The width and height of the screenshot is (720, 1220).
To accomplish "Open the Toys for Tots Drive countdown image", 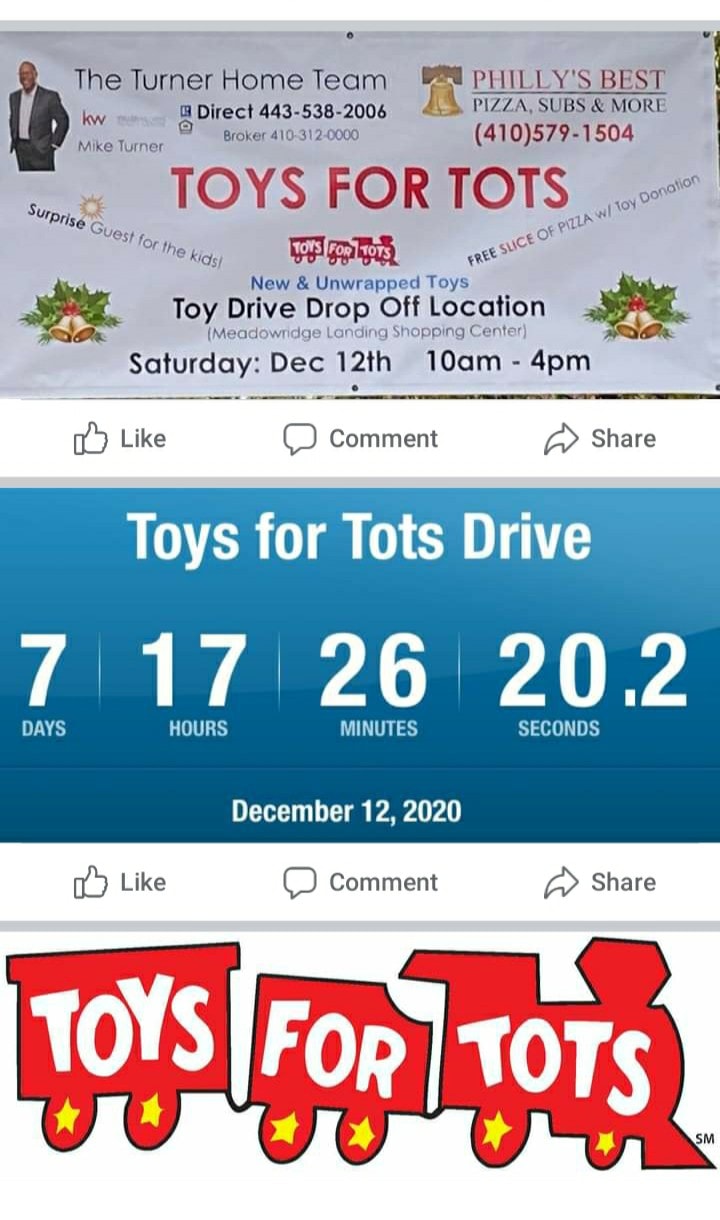I will [360, 665].
